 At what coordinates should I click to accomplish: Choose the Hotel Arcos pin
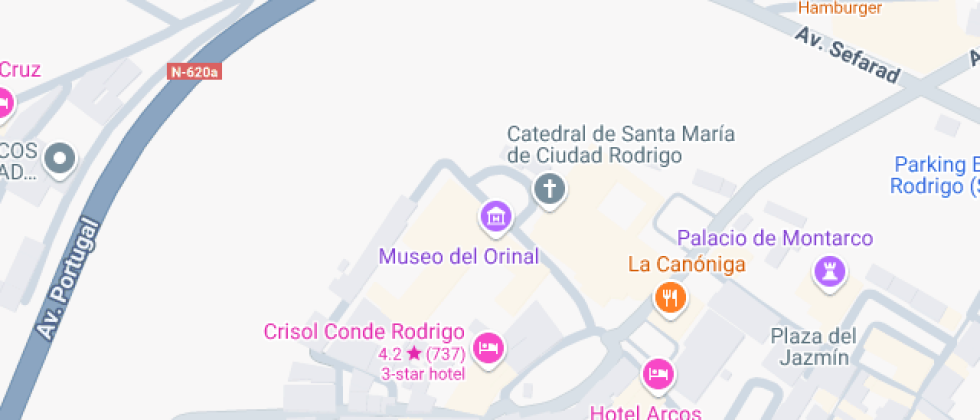pos(658,374)
